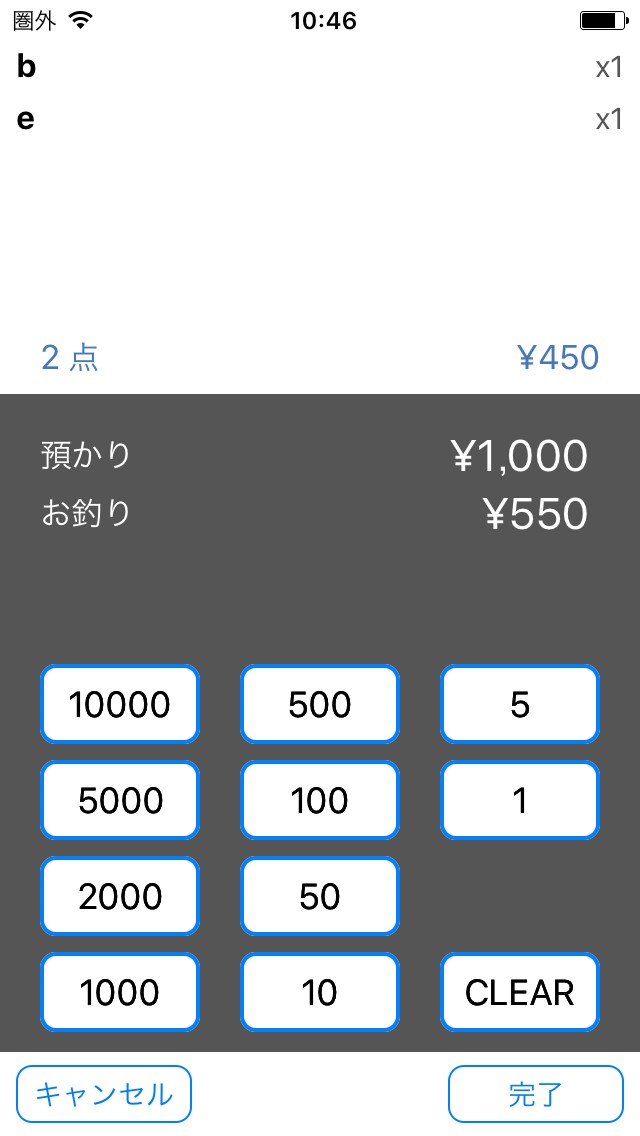Select the 50 yen button
Image resolution: width=640 pixels, height=1136 pixels.
pyautogui.click(x=320, y=897)
